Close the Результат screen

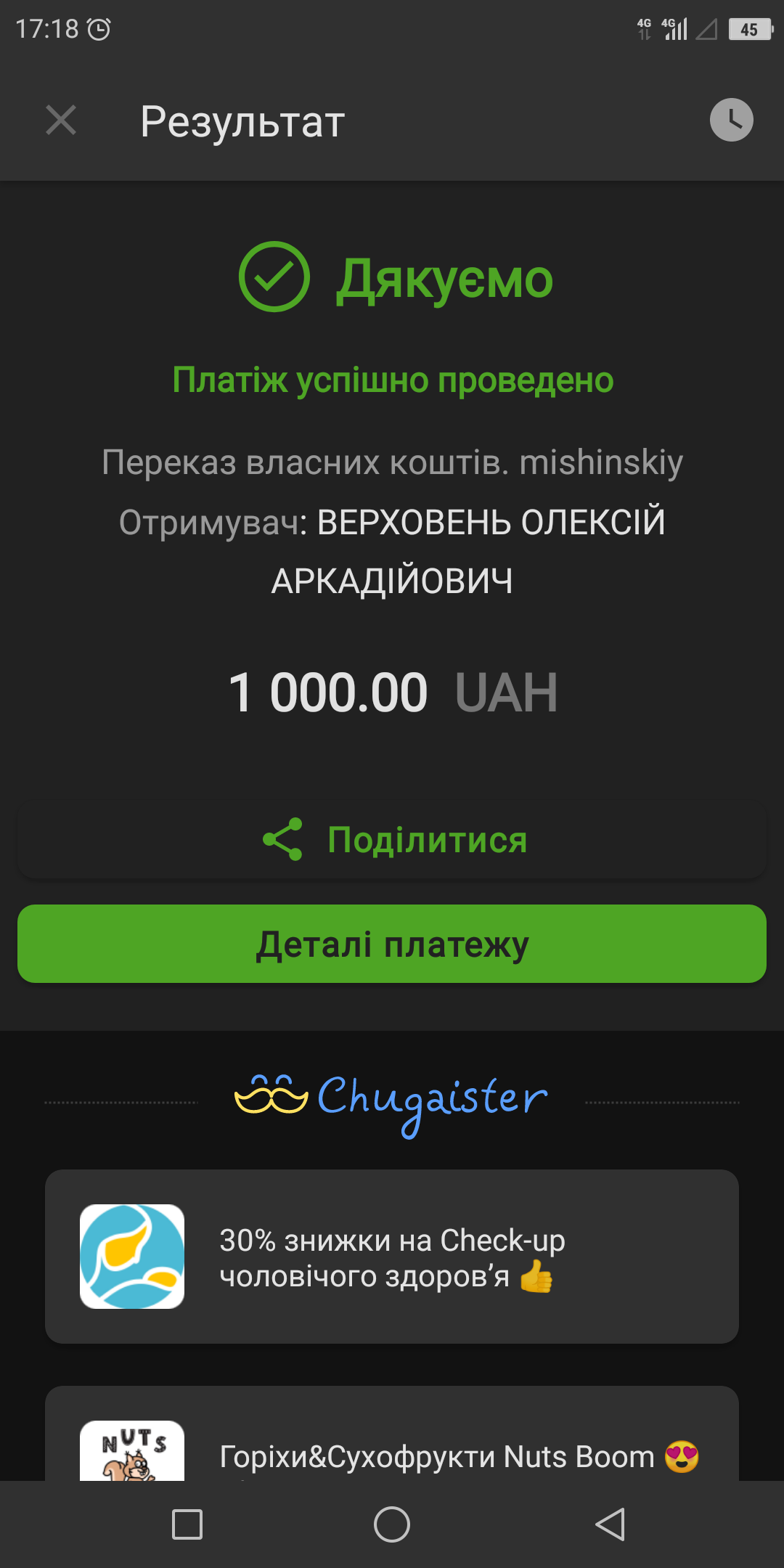(61, 120)
